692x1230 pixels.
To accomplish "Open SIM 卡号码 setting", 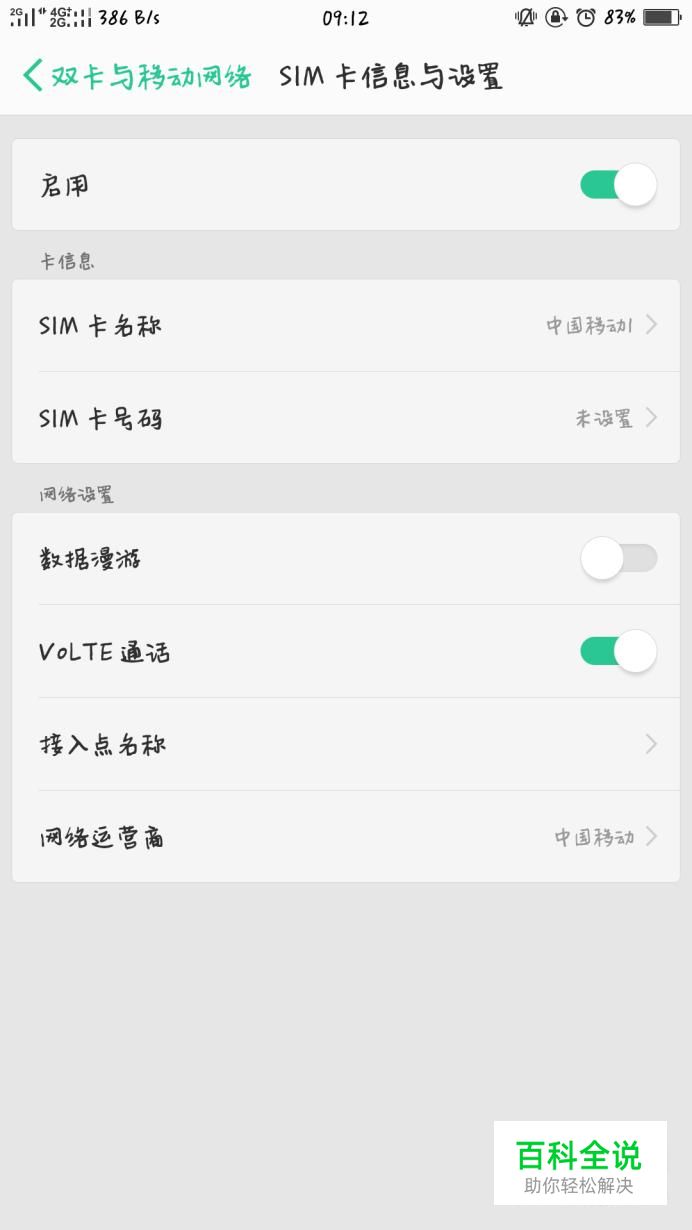I will tap(346, 418).
